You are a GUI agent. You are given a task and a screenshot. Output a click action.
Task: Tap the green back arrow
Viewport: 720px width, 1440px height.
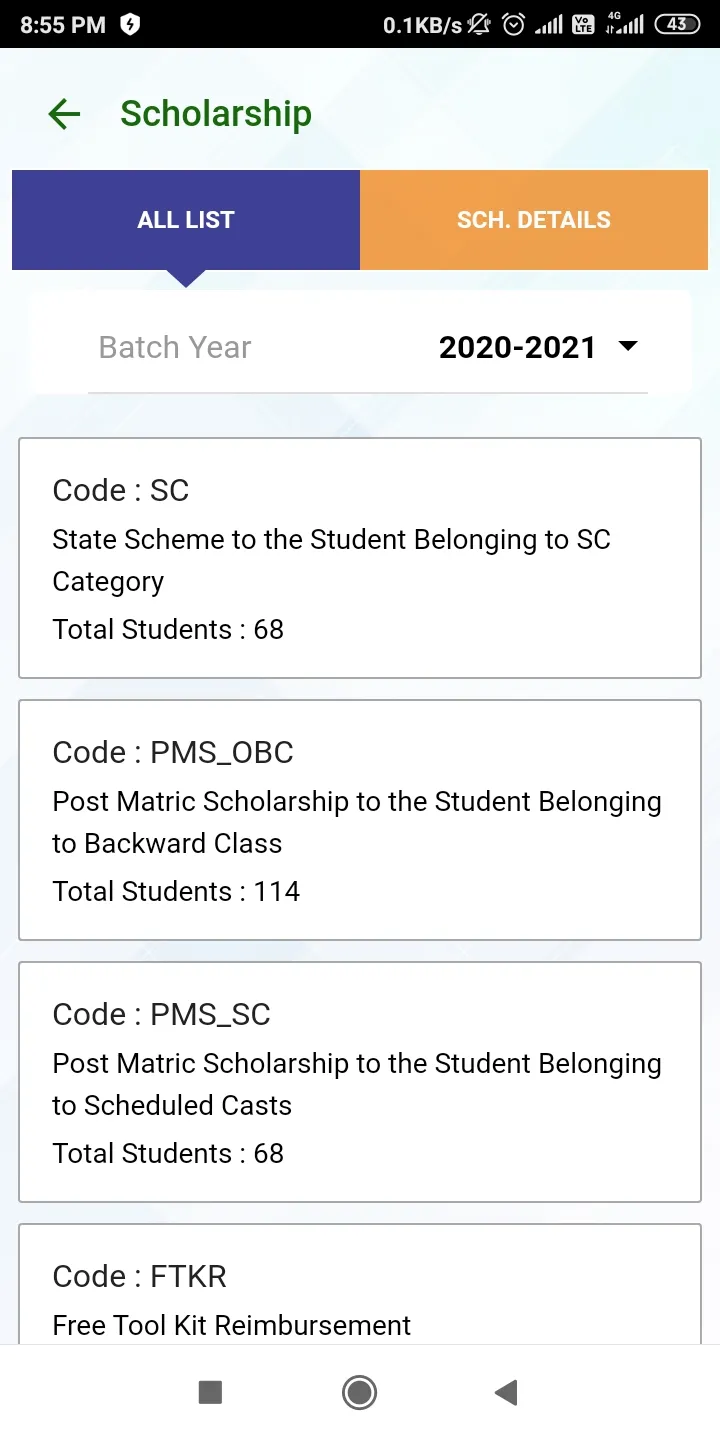pos(63,113)
